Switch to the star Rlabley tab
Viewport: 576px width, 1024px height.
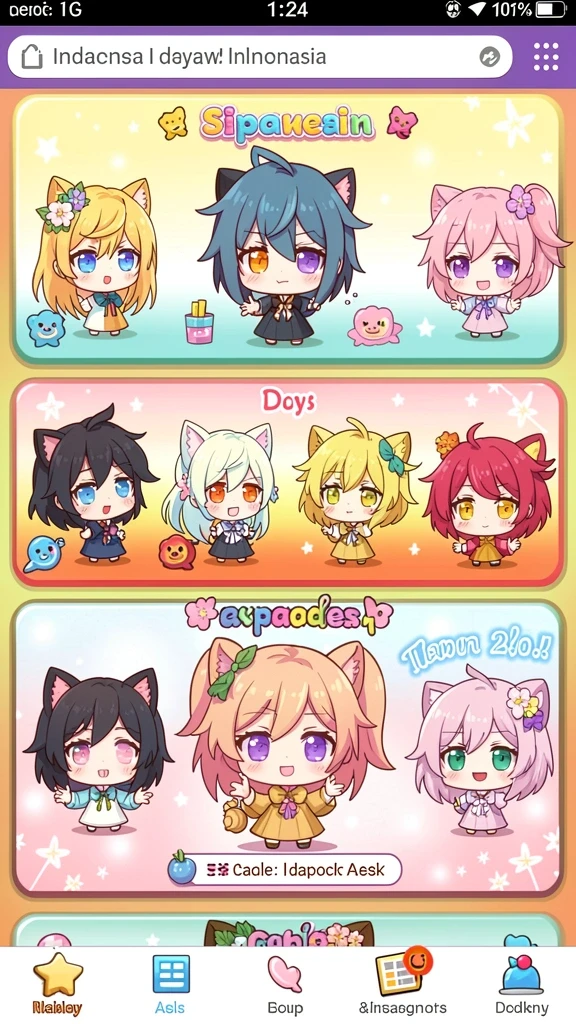pos(57,985)
